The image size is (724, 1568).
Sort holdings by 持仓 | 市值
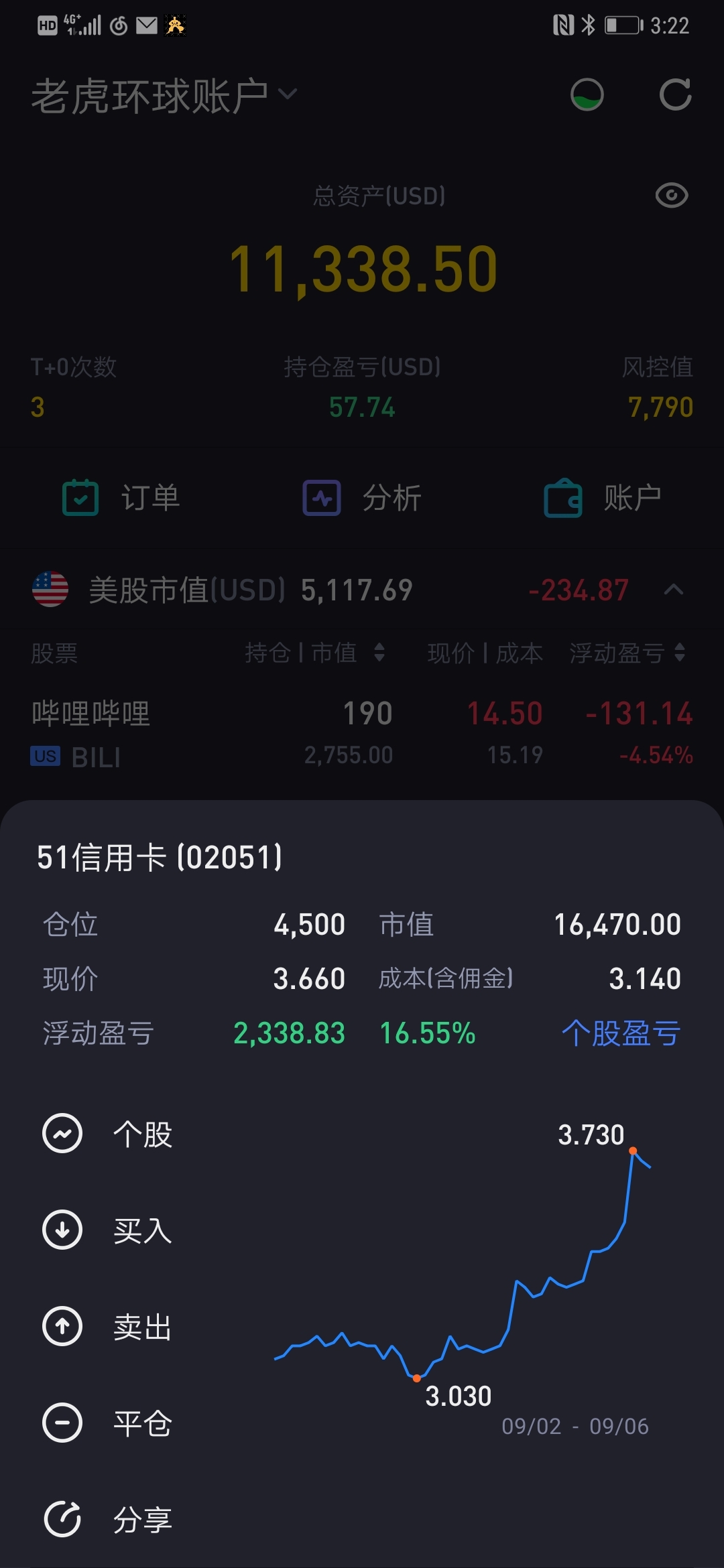(314, 652)
